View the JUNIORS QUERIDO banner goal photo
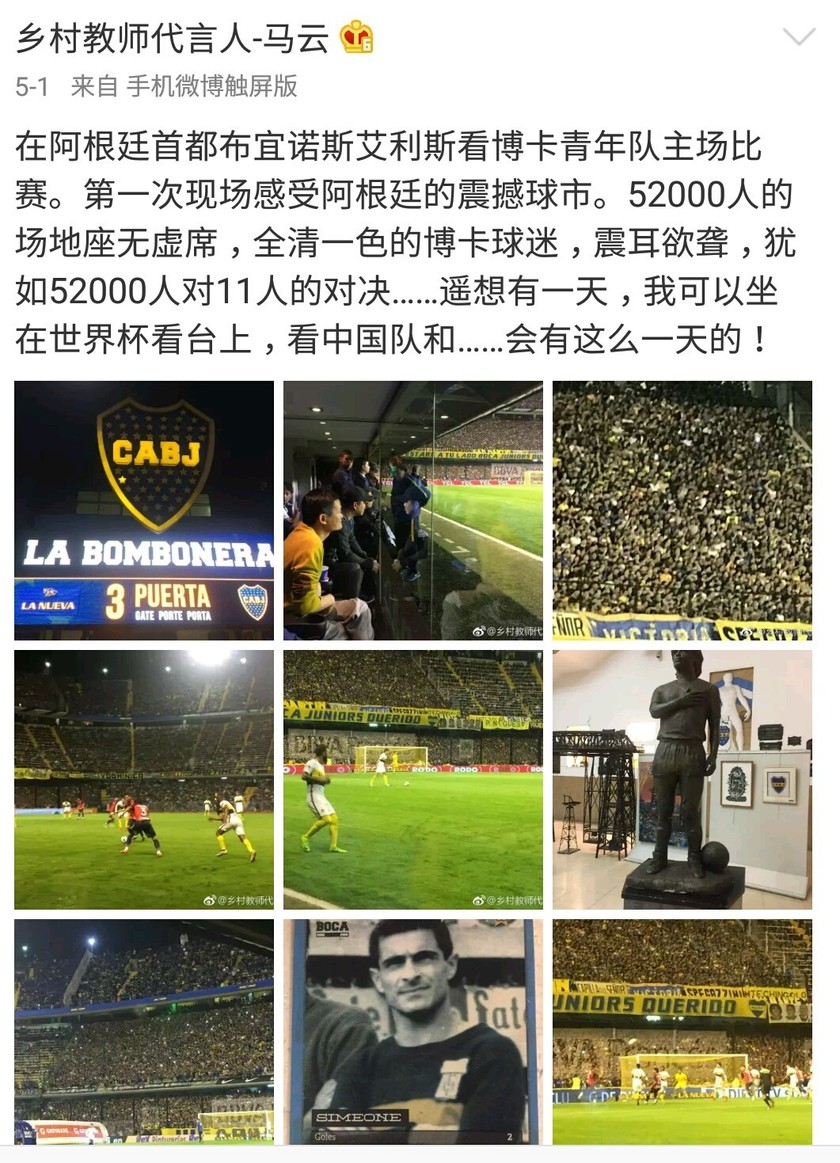 pyautogui.click(x=685, y=1040)
